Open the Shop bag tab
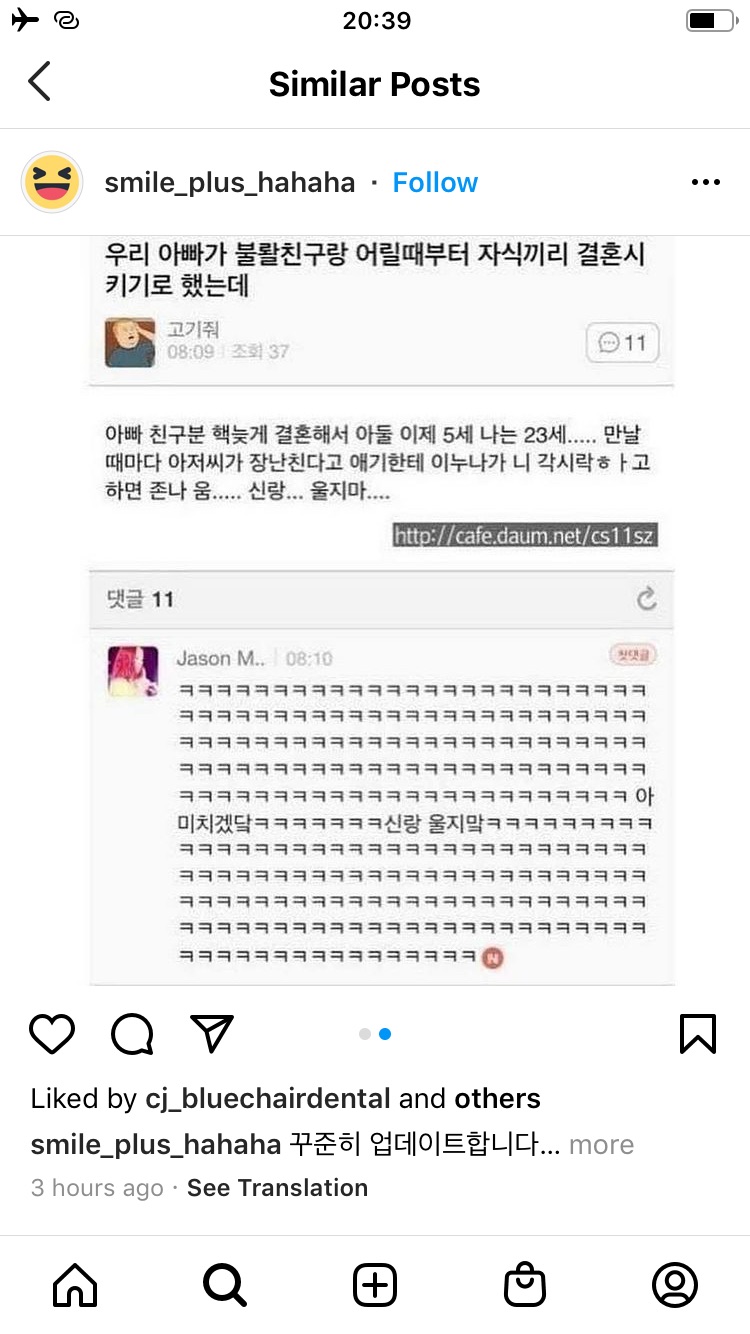 [525, 1284]
